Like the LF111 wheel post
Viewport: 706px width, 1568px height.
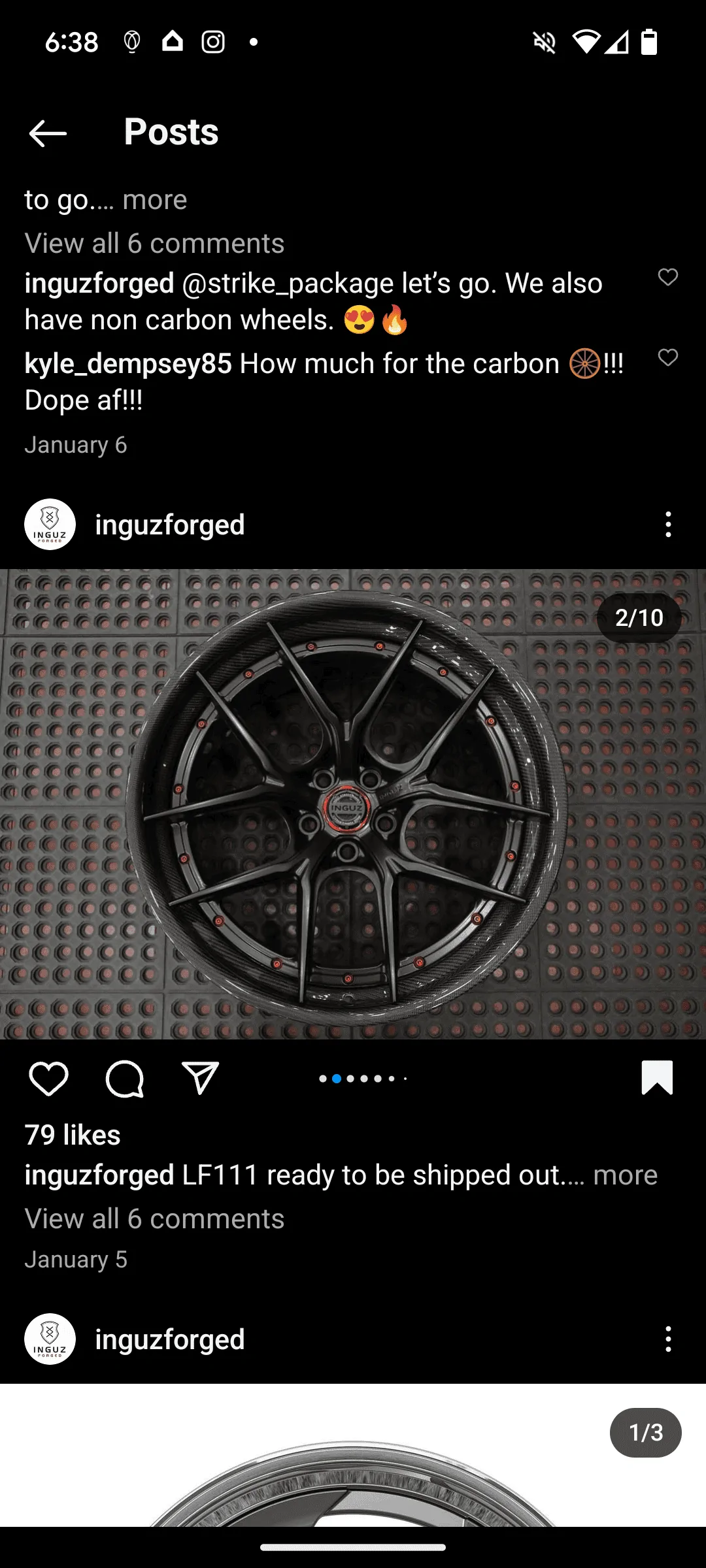click(48, 1079)
